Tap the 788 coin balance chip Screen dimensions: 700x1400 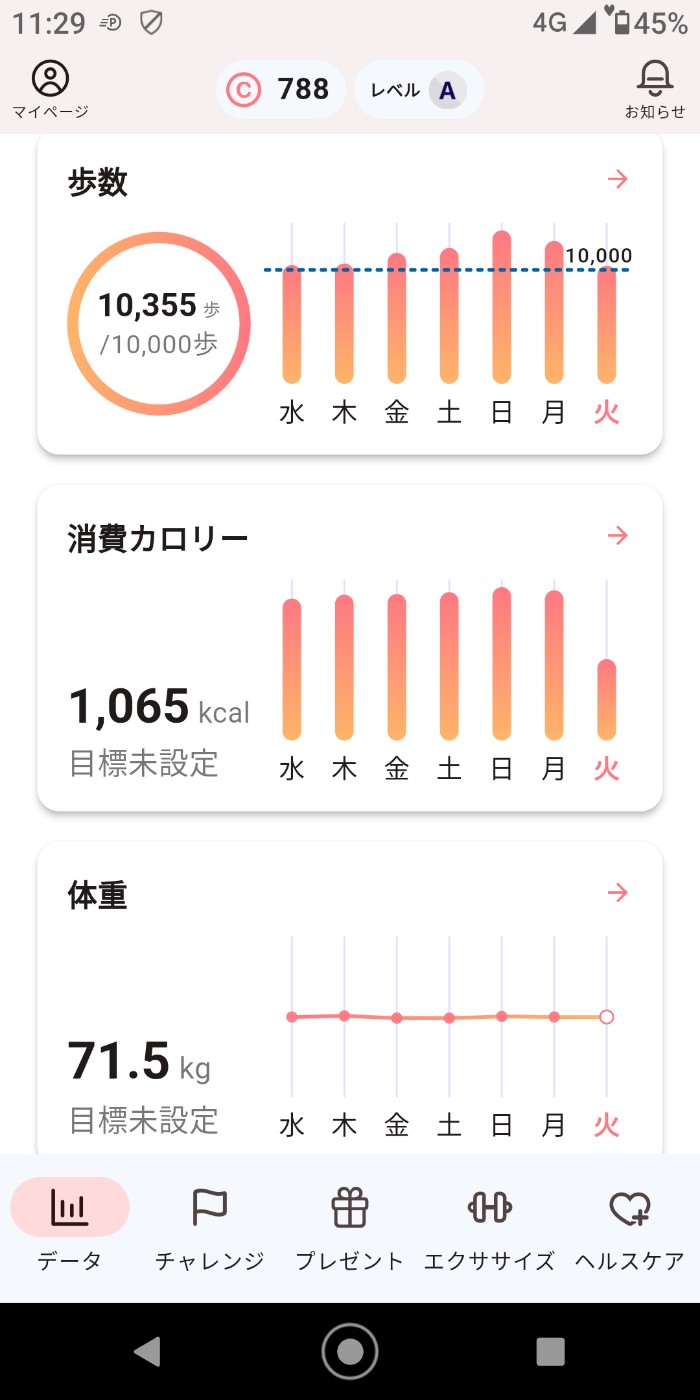pos(281,90)
